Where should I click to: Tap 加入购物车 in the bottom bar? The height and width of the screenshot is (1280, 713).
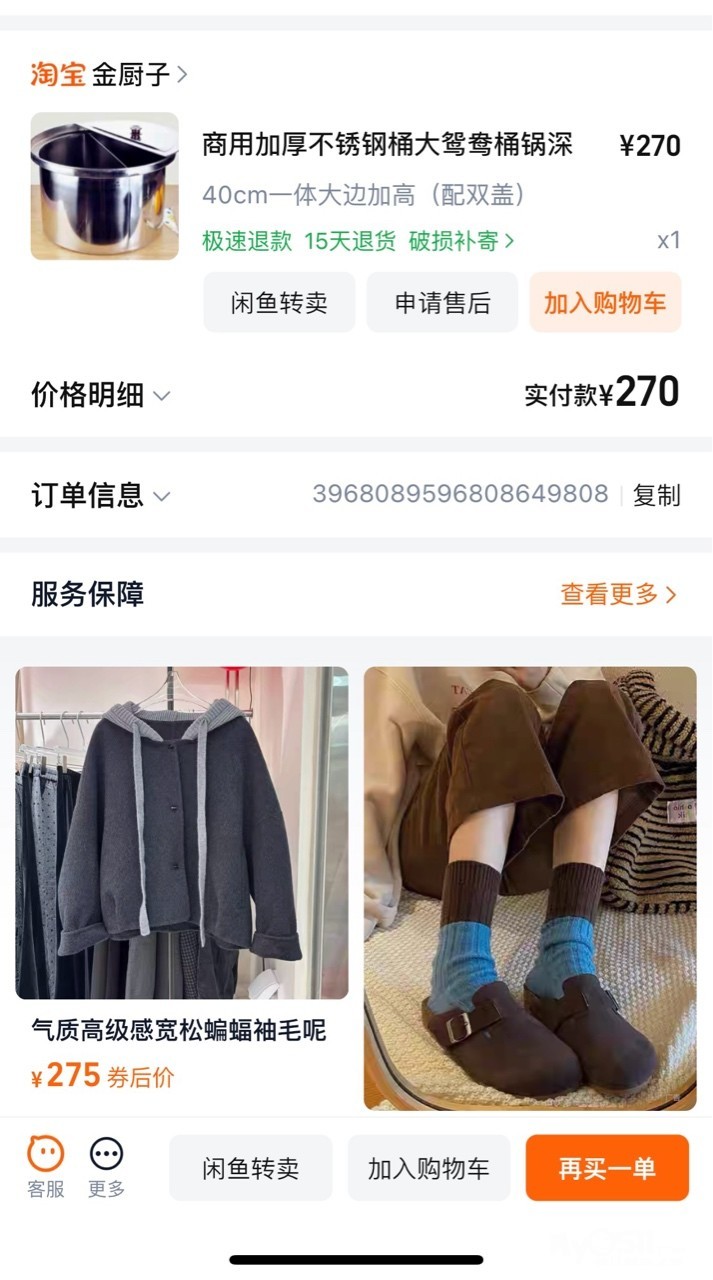[429, 1168]
